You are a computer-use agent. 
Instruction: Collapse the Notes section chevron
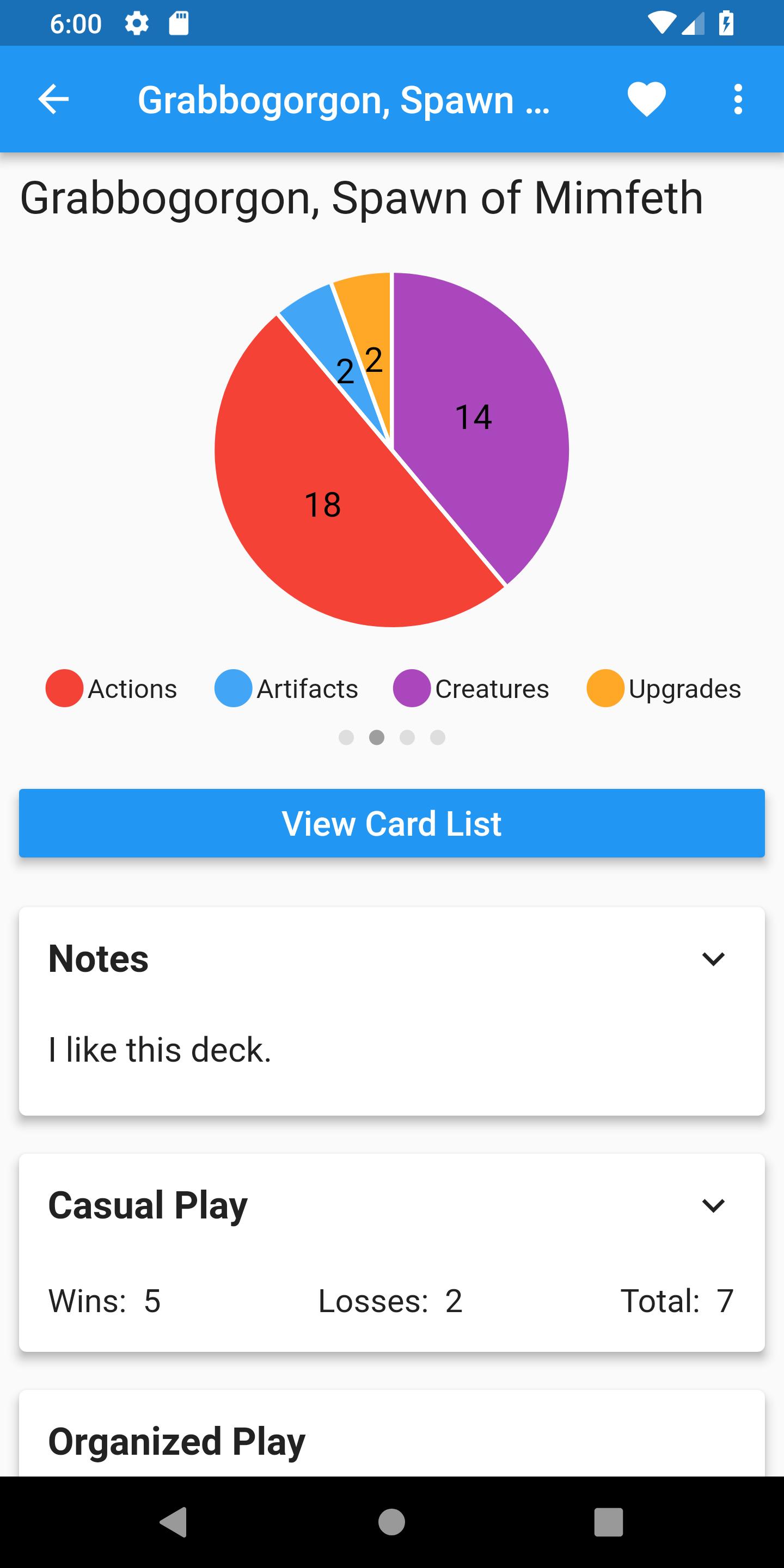pyautogui.click(x=713, y=959)
